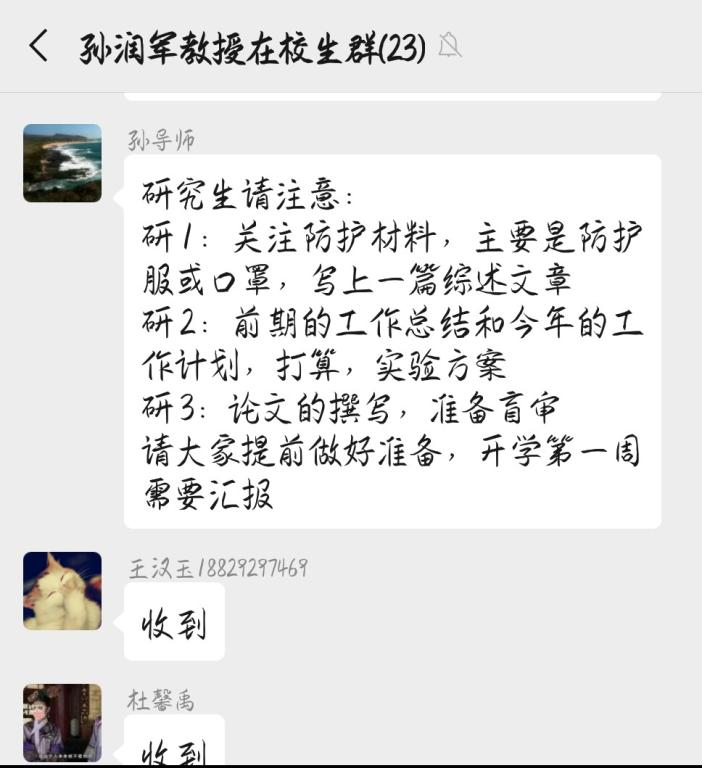Open 王汉玉's profile avatar
The height and width of the screenshot is (768, 702).
point(62,591)
